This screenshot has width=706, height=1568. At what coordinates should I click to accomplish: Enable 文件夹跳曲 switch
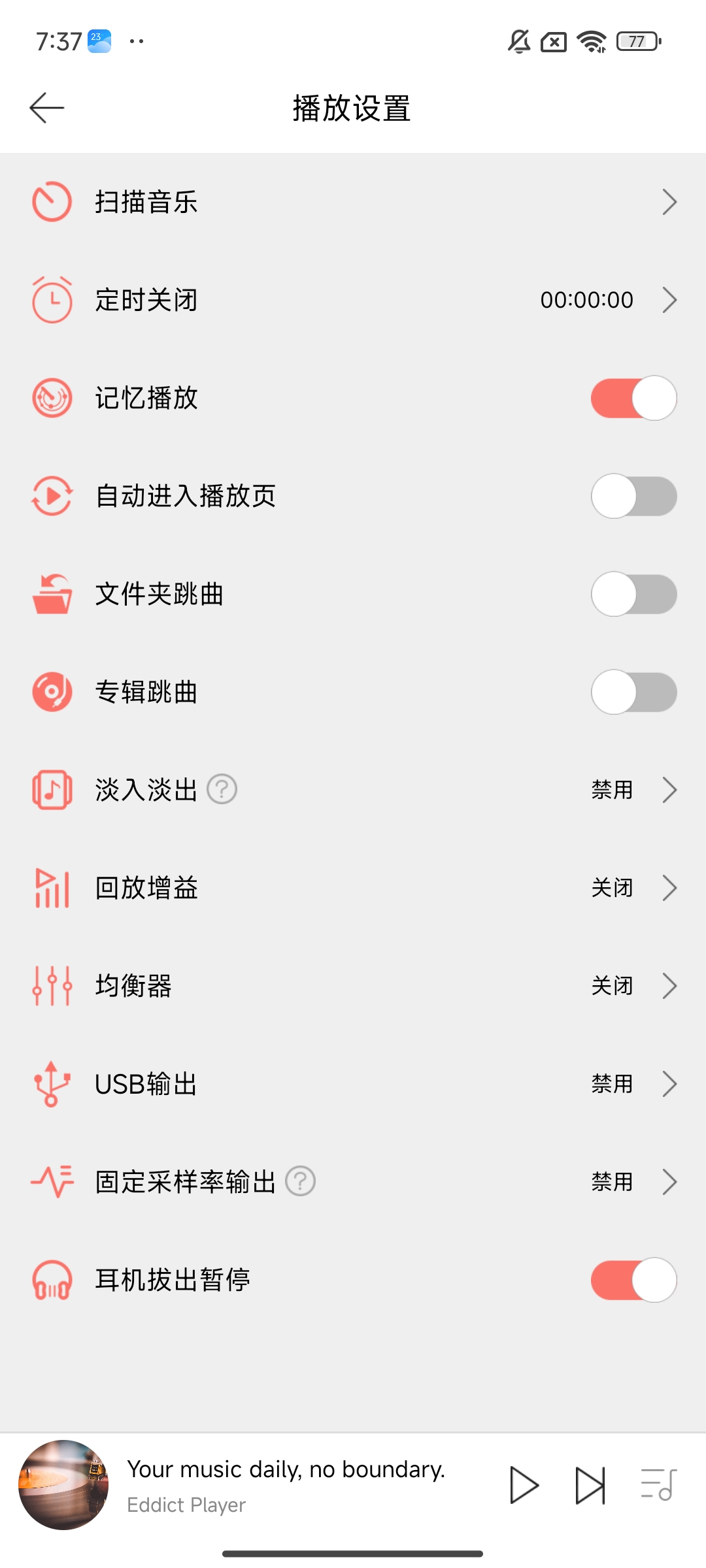point(633,594)
